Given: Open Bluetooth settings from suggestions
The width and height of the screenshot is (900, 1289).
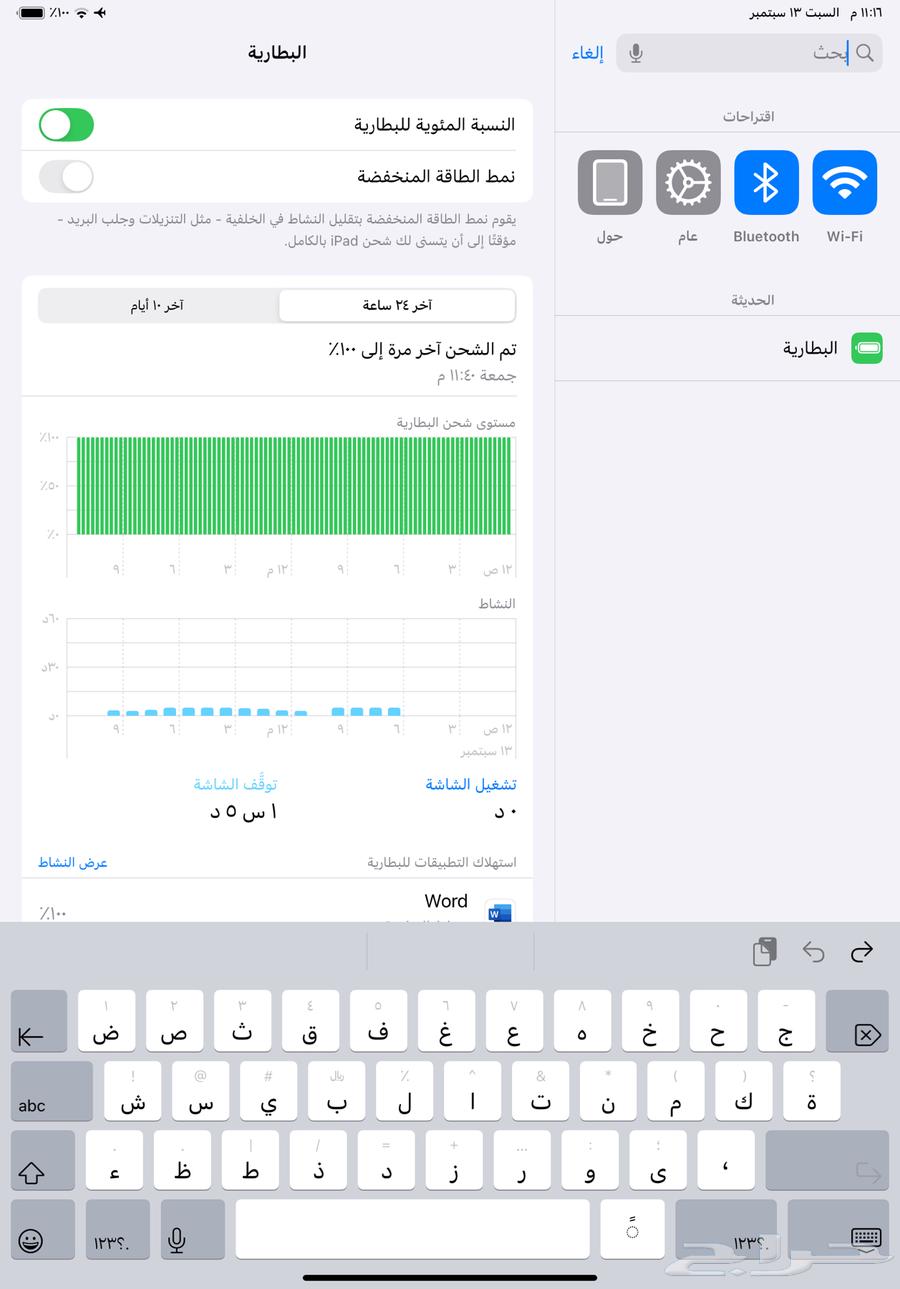Looking at the screenshot, I should point(766,183).
